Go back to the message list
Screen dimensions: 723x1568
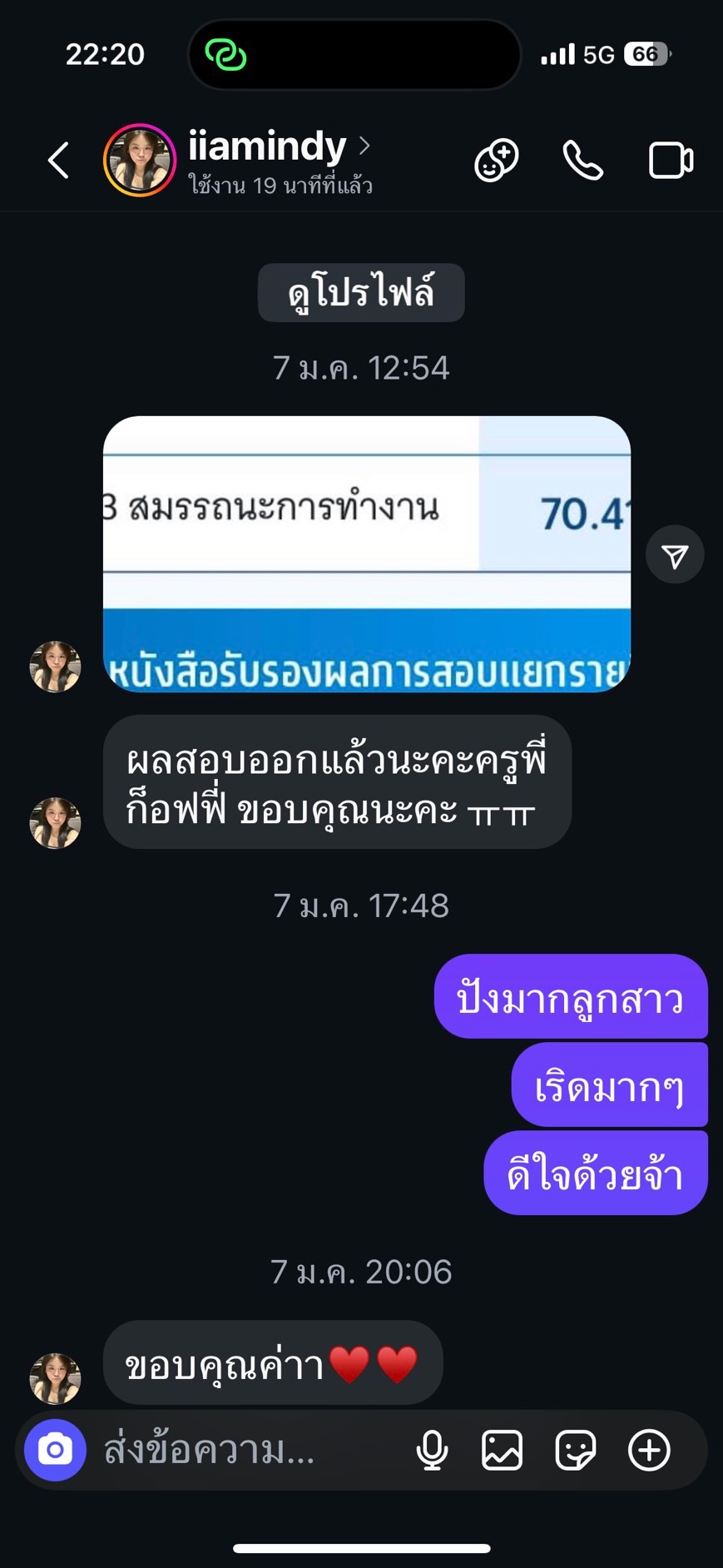58,161
